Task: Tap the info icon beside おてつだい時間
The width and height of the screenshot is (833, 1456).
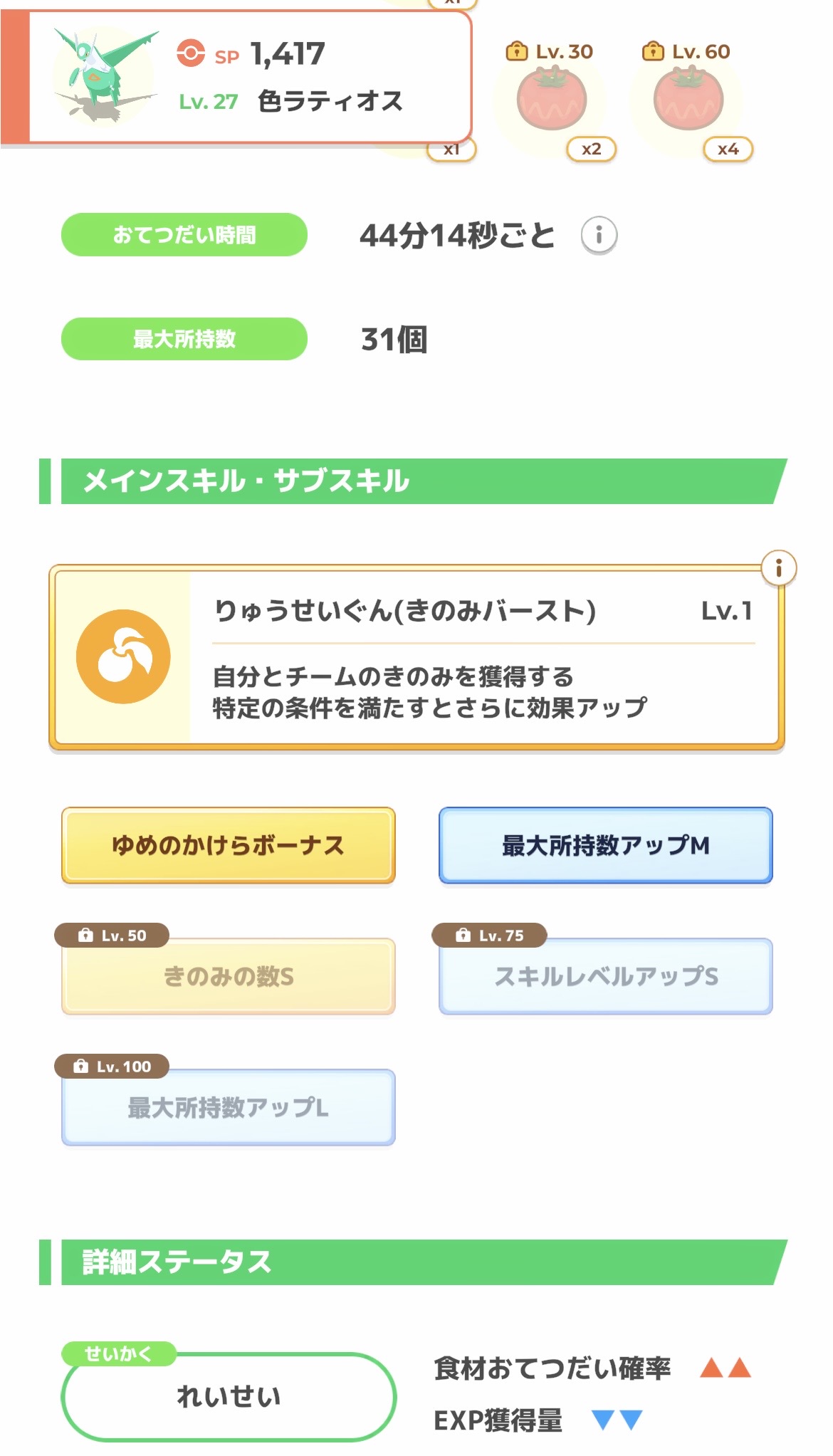Action: point(599,235)
